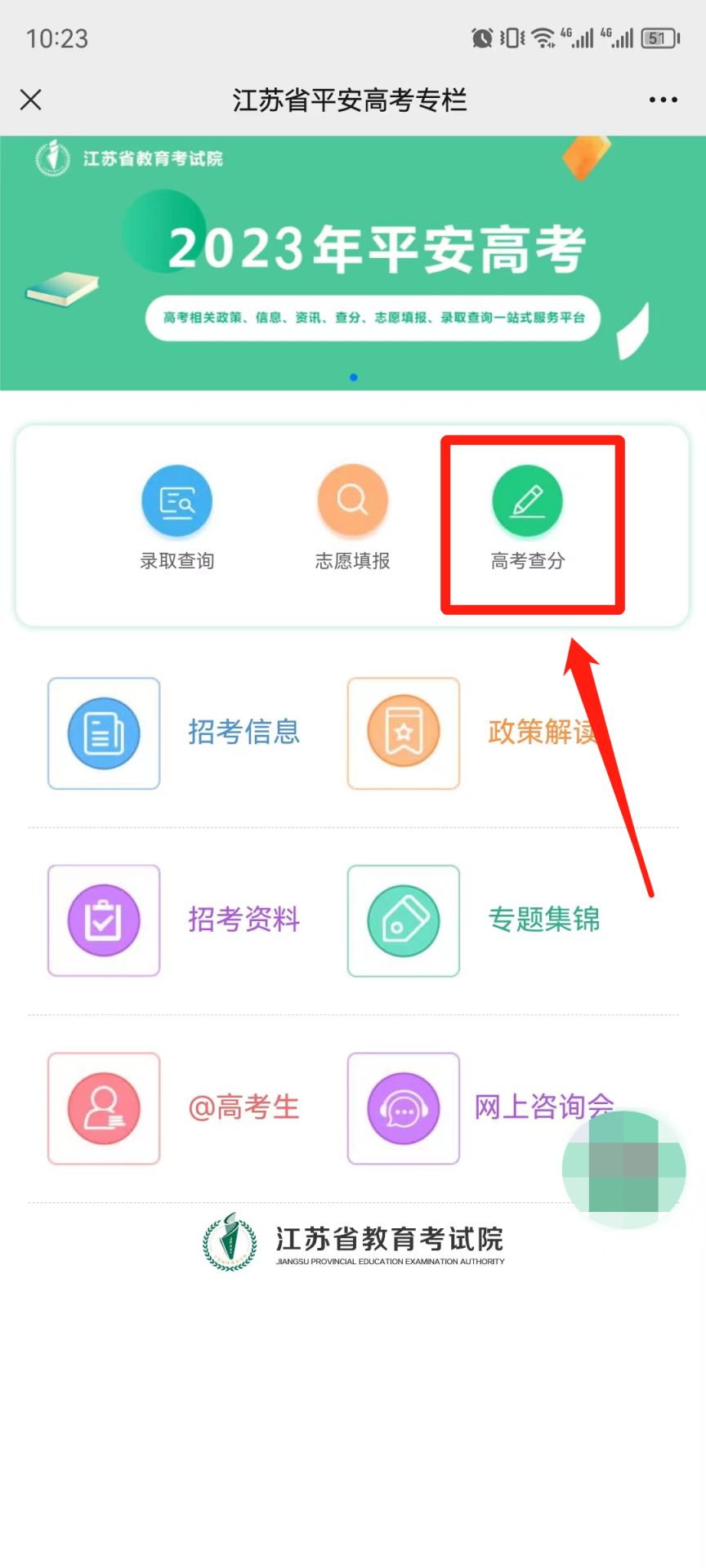View 政策解读 policy interpretations
Image resolution: width=706 pixels, height=1568 pixels.
coord(474,733)
